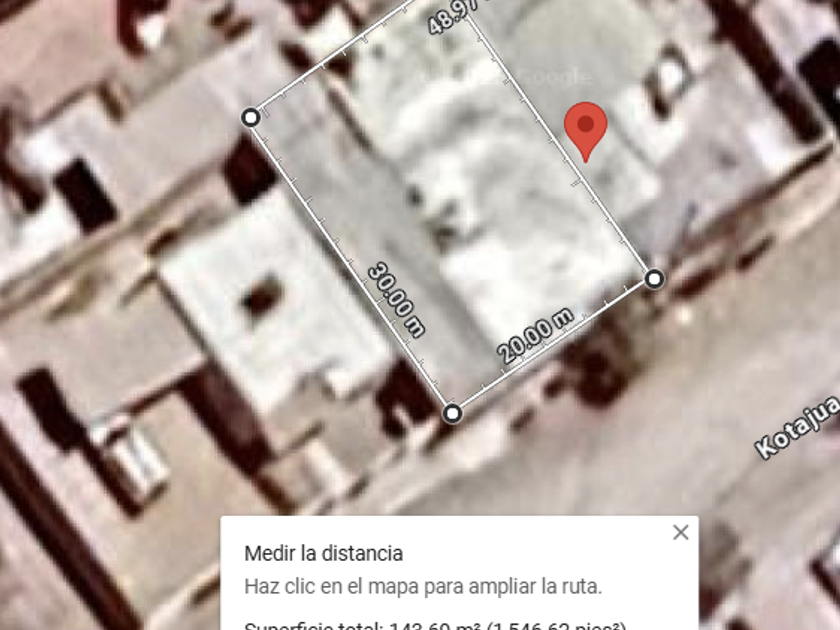Close the Medir la distancia panel
The width and height of the screenshot is (840, 630).
pos(681,533)
